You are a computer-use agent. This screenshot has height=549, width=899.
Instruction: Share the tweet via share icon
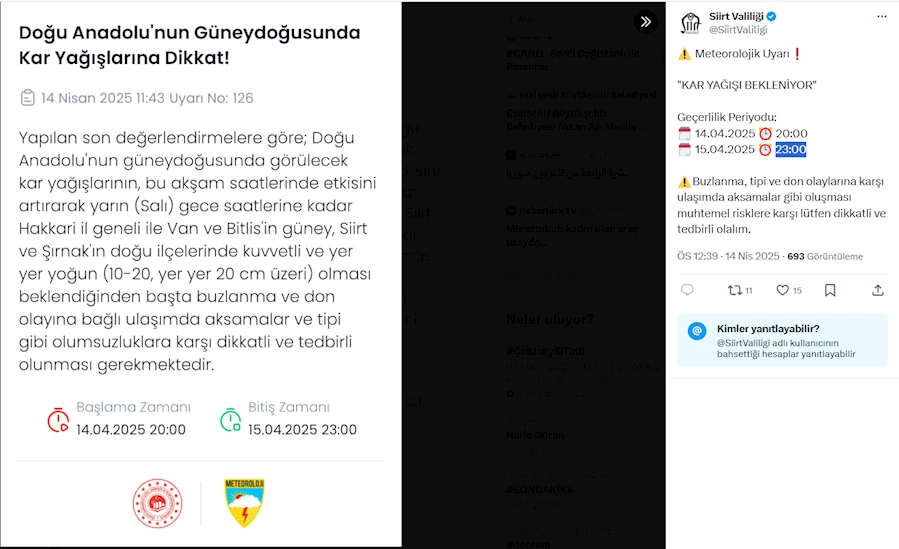coord(878,290)
